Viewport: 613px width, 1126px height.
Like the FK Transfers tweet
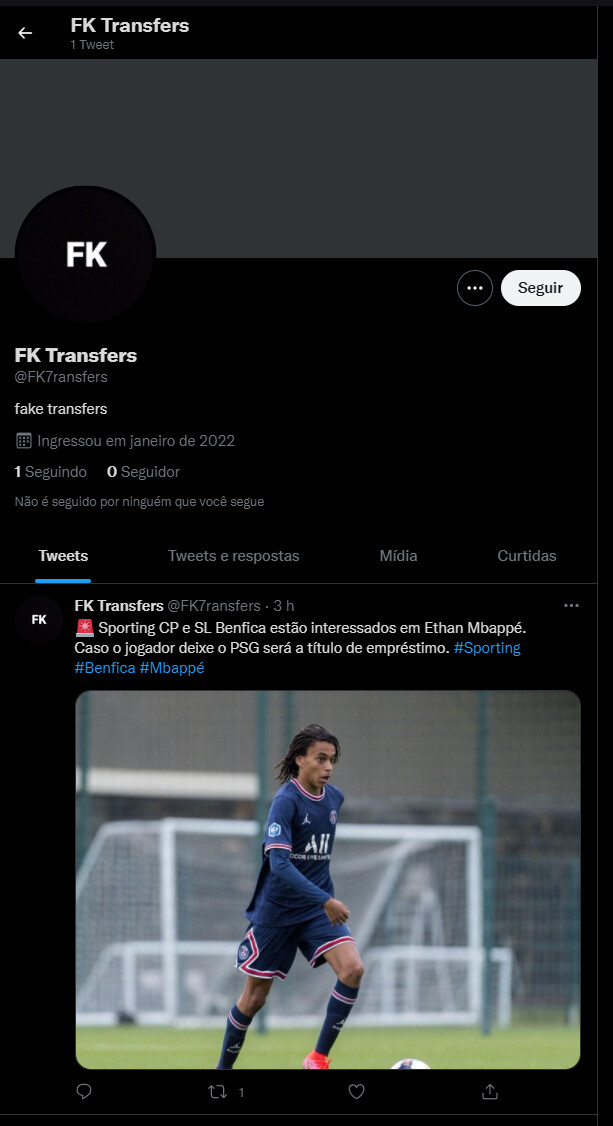click(x=356, y=1092)
